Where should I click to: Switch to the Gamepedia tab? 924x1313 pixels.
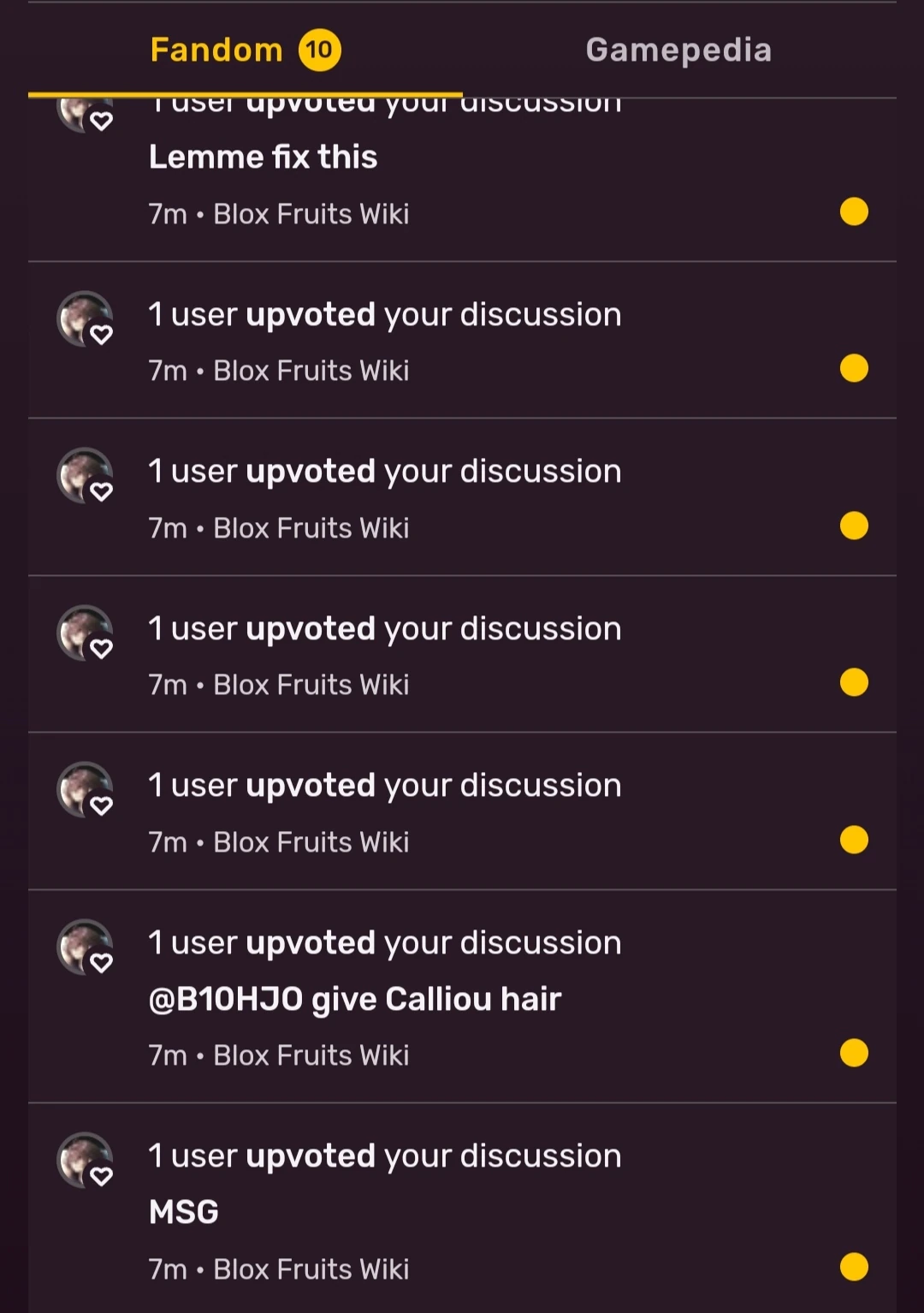tap(678, 50)
